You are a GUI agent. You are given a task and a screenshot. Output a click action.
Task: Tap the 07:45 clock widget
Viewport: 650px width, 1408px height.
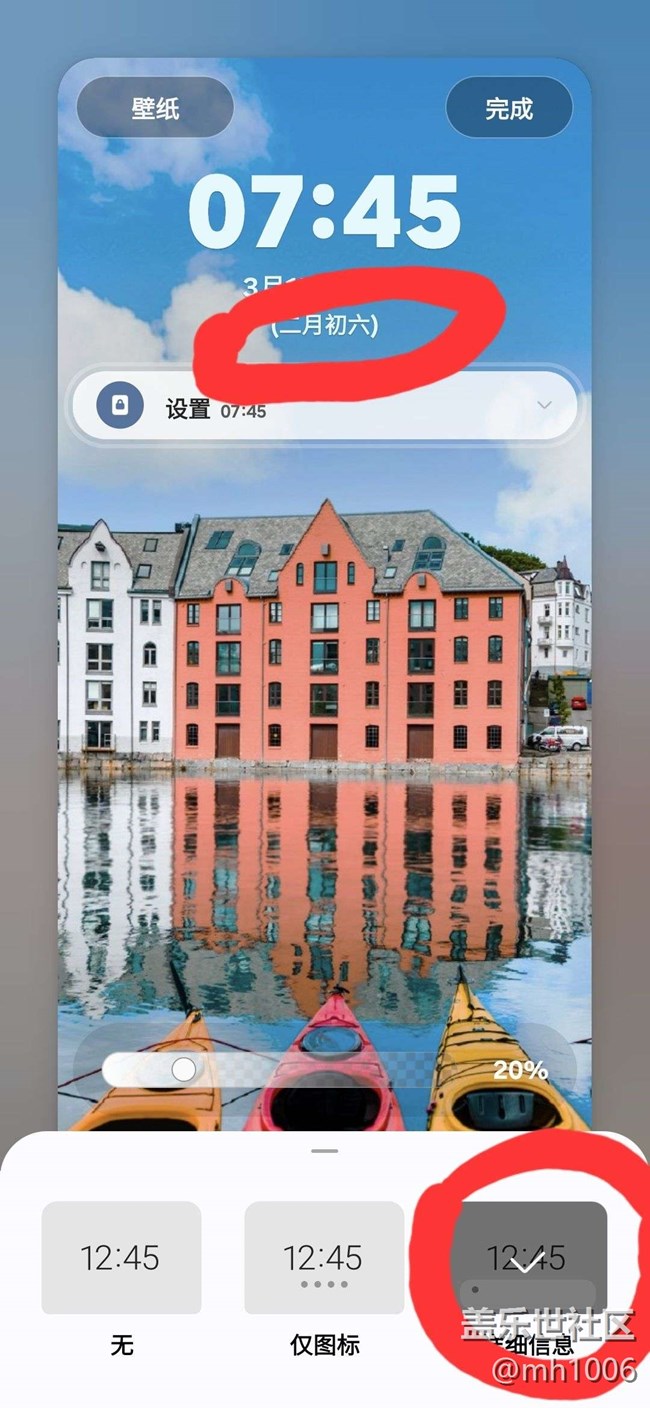[324, 213]
